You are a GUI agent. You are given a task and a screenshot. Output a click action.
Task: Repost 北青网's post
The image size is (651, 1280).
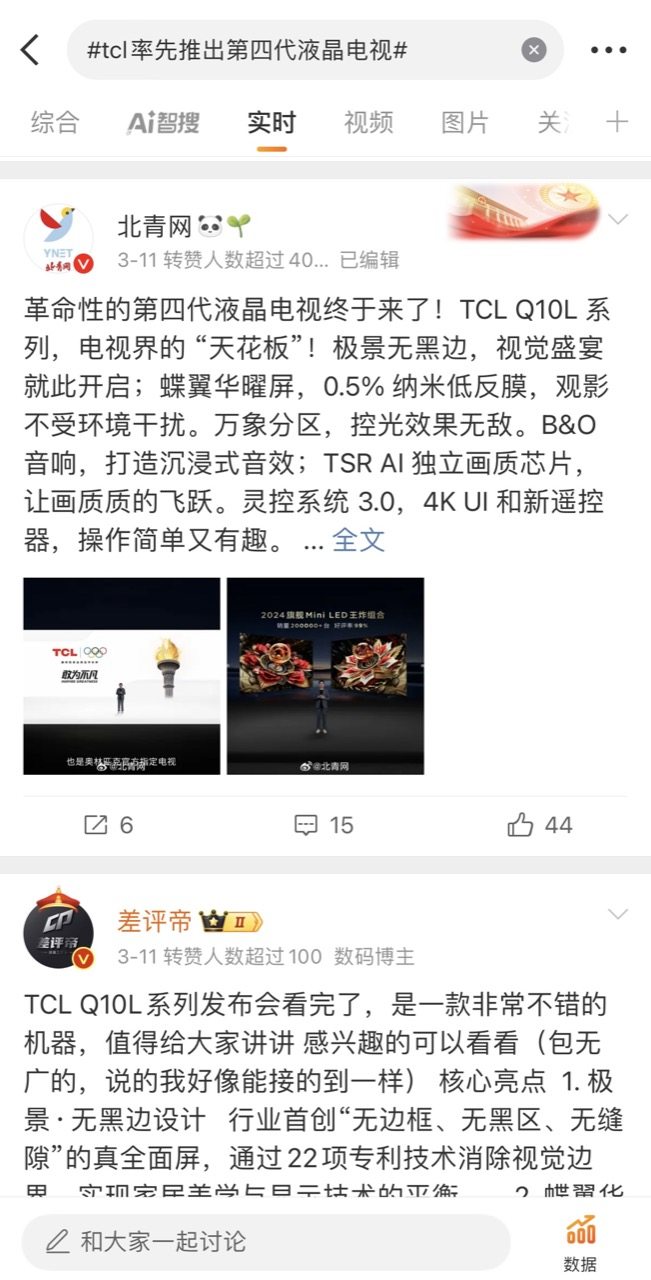(x=108, y=825)
